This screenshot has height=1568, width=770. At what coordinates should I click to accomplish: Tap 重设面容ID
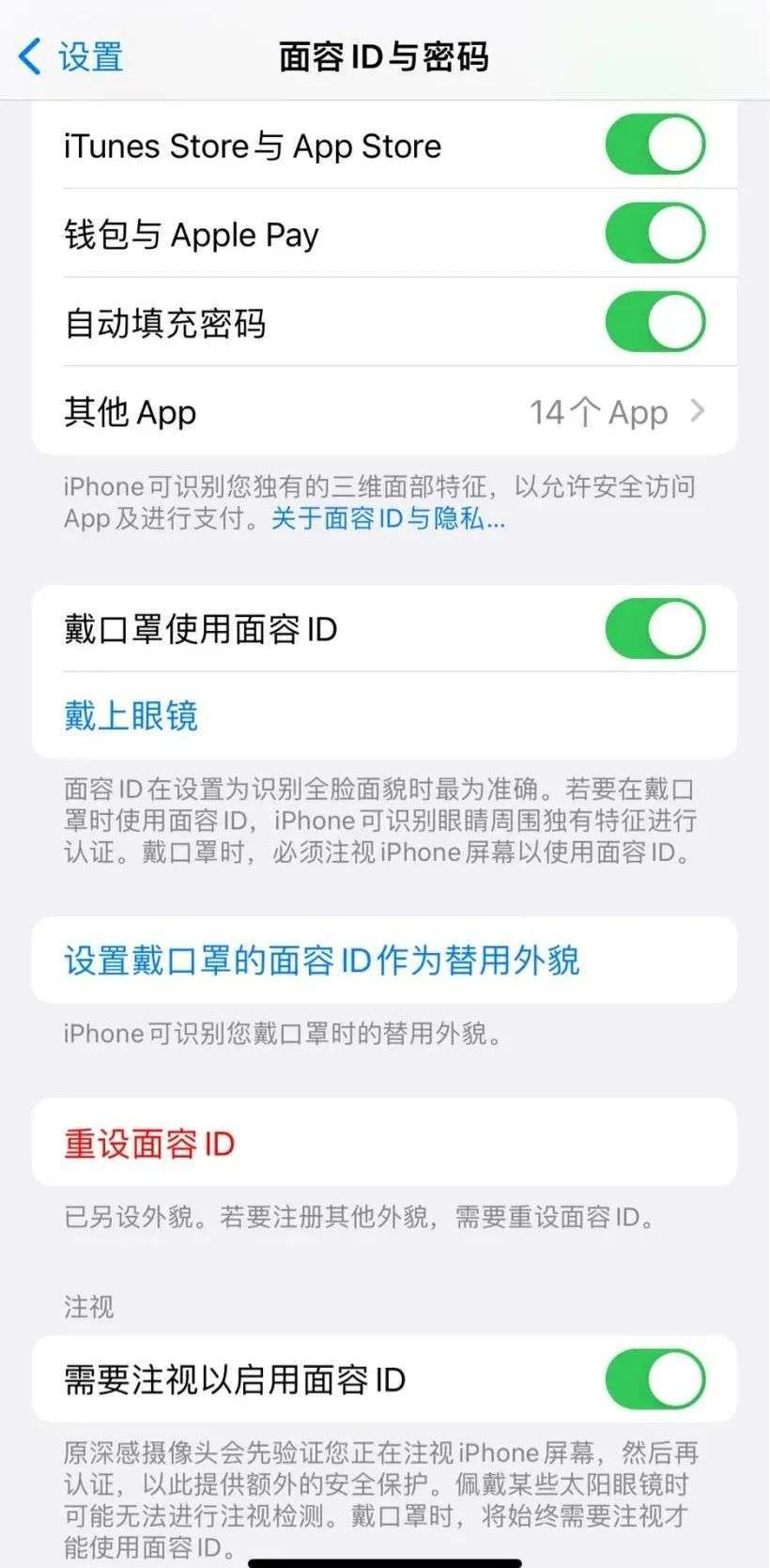click(150, 1143)
